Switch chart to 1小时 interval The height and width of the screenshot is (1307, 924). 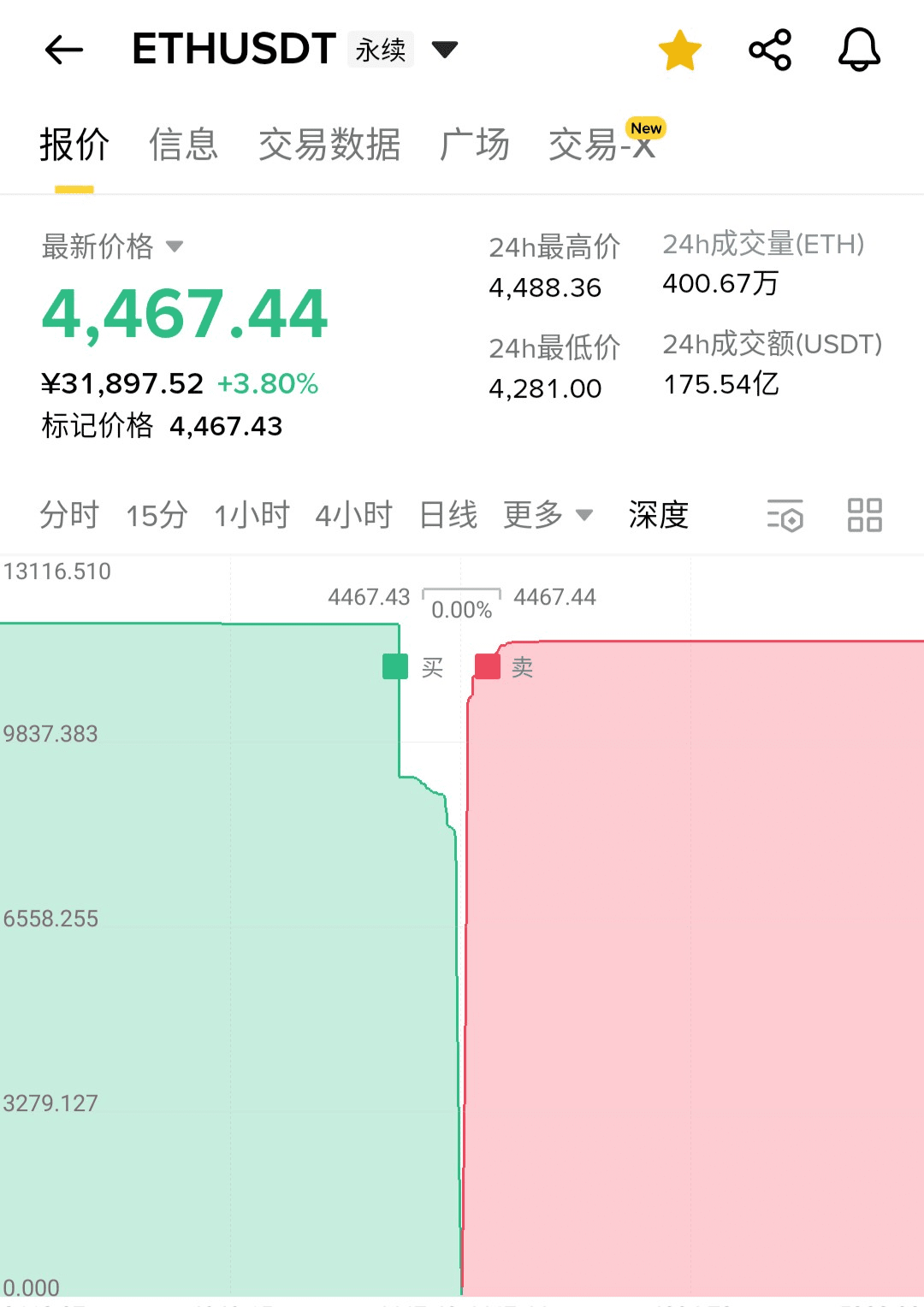click(x=252, y=515)
